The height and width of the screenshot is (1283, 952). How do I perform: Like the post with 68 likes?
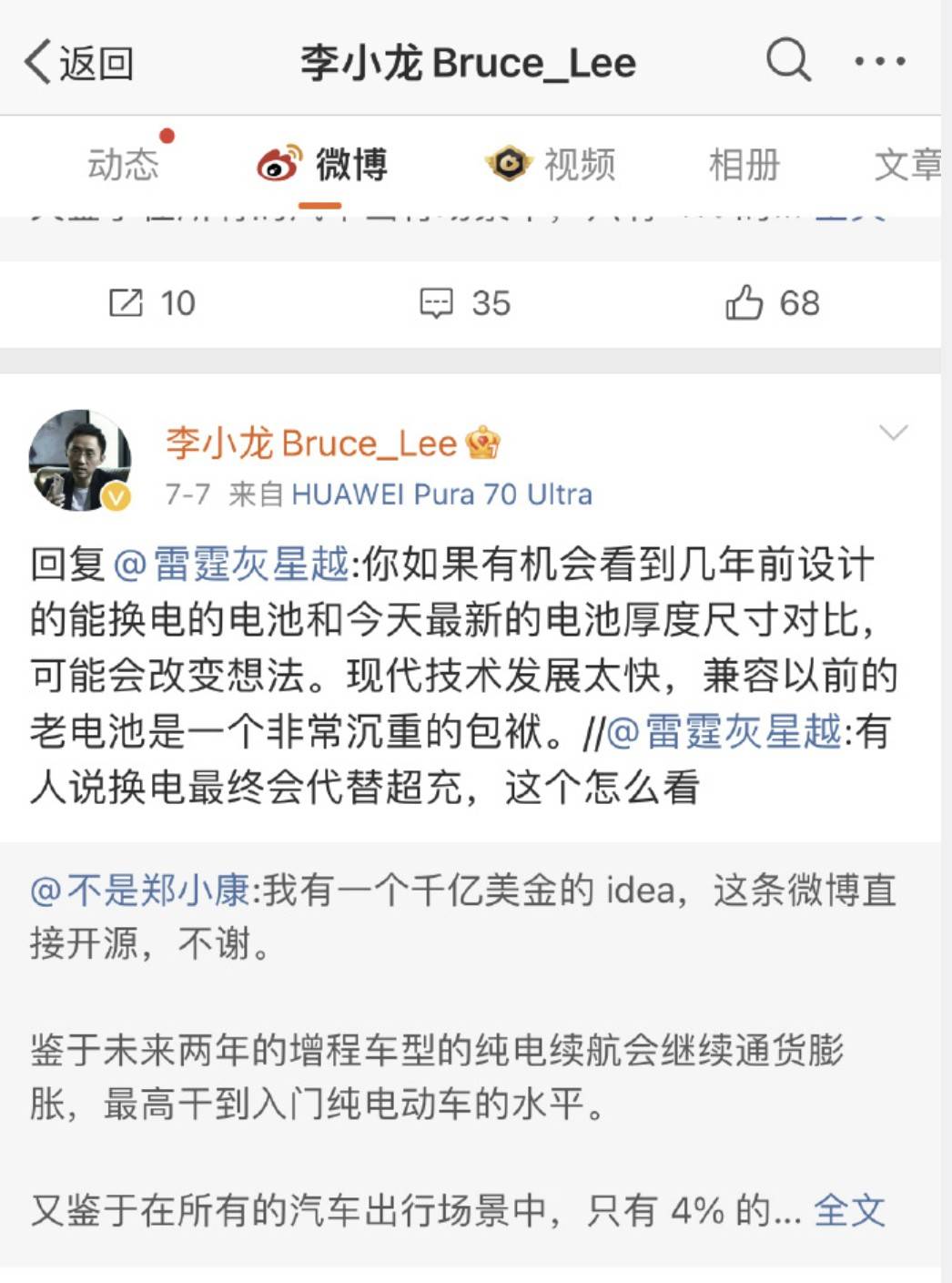tap(772, 303)
